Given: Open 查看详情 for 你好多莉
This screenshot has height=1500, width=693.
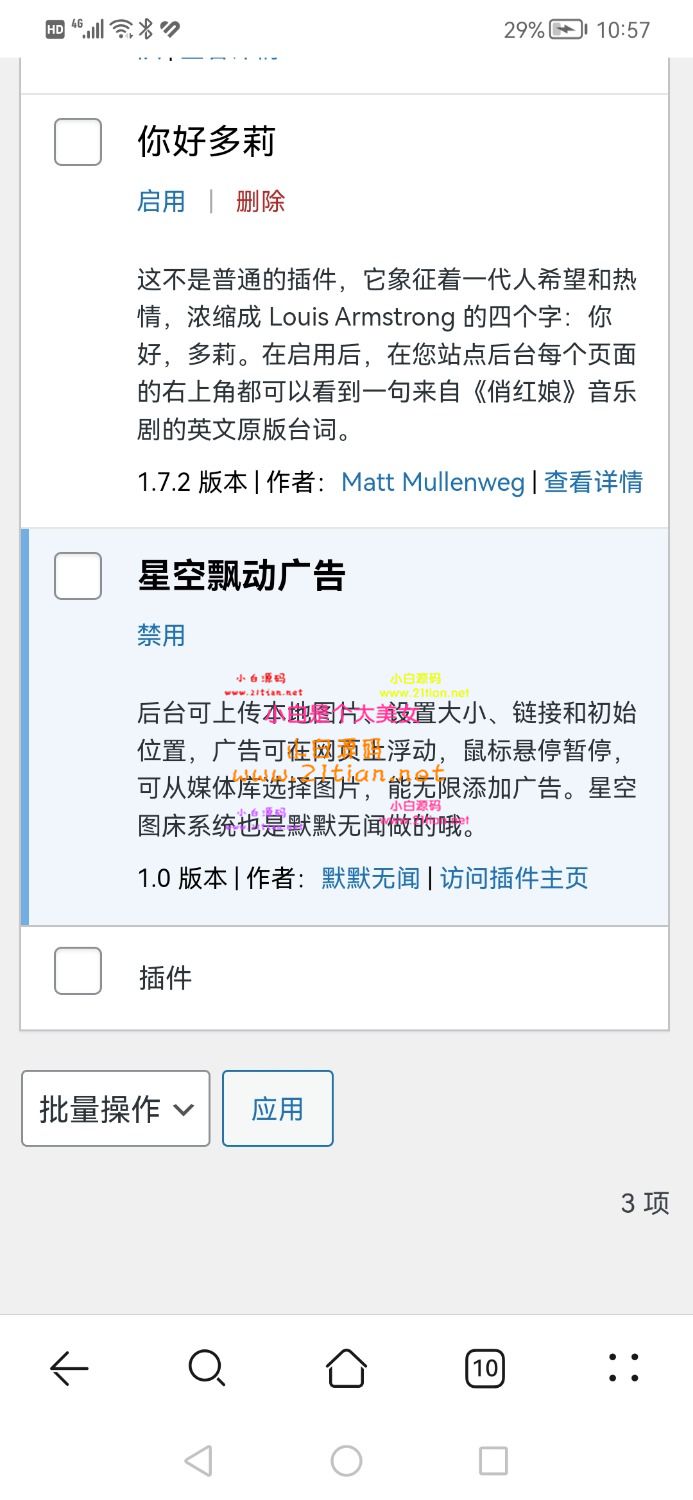Looking at the screenshot, I should click(593, 483).
